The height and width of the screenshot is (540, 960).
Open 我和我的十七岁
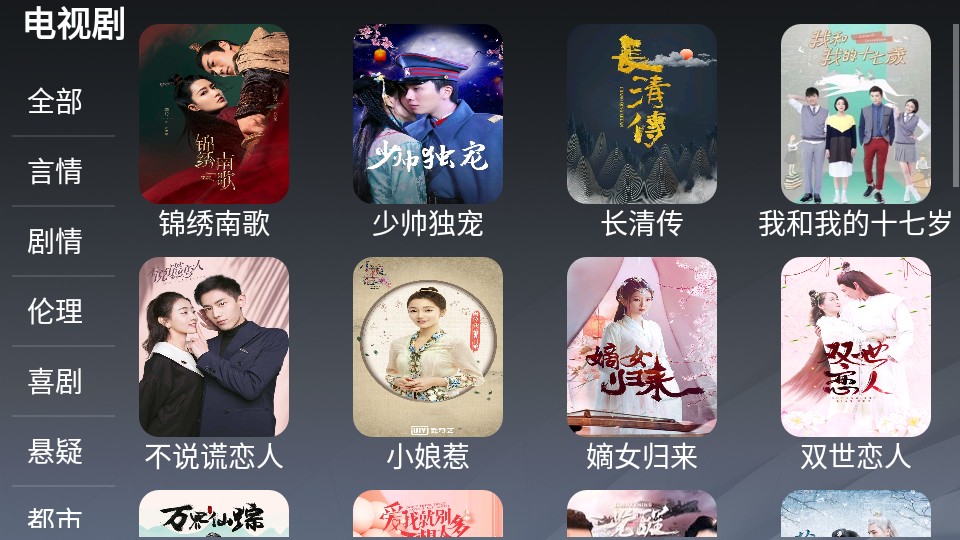[x=856, y=114]
